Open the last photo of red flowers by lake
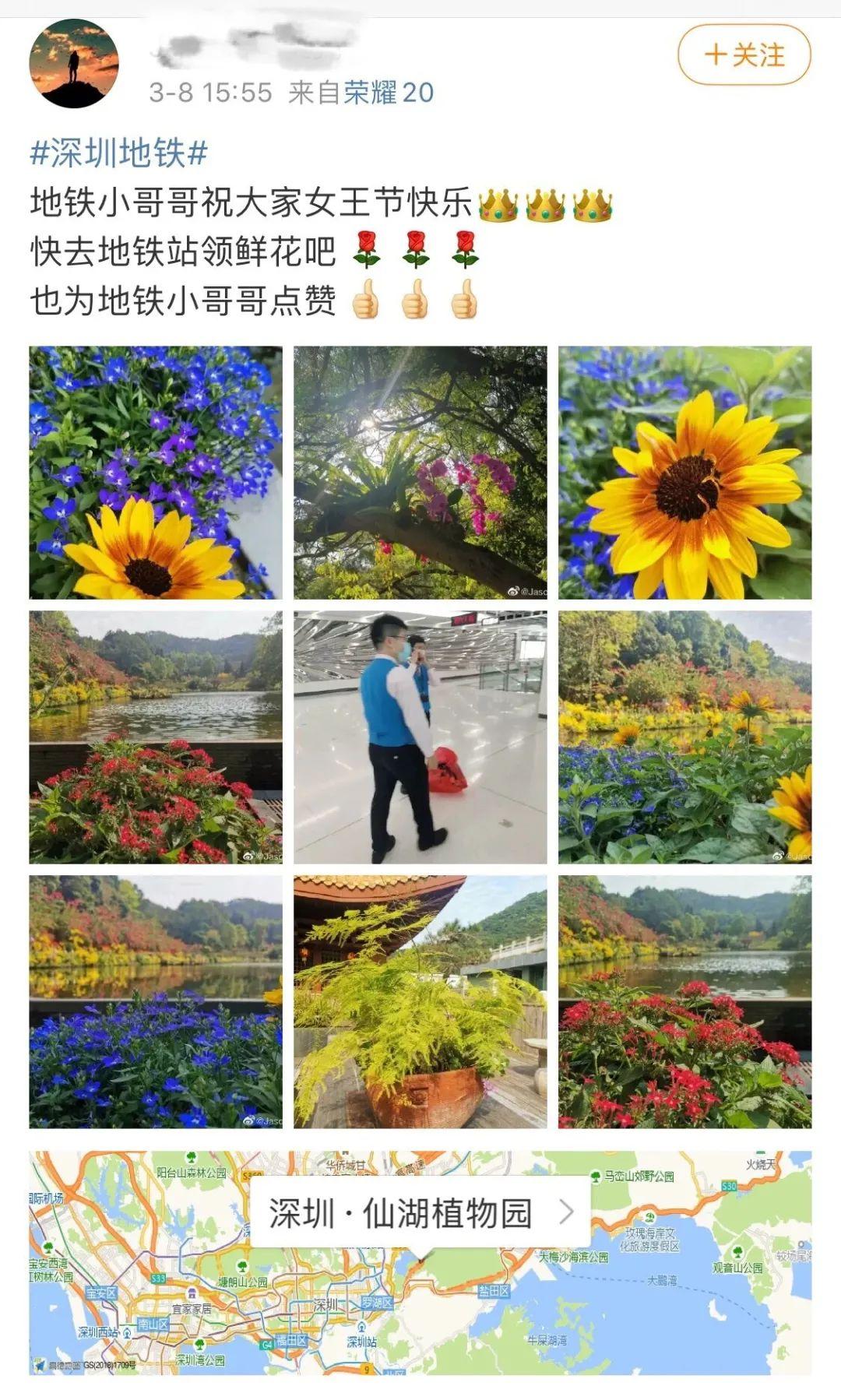841x1400 pixels. [684, 1001]
